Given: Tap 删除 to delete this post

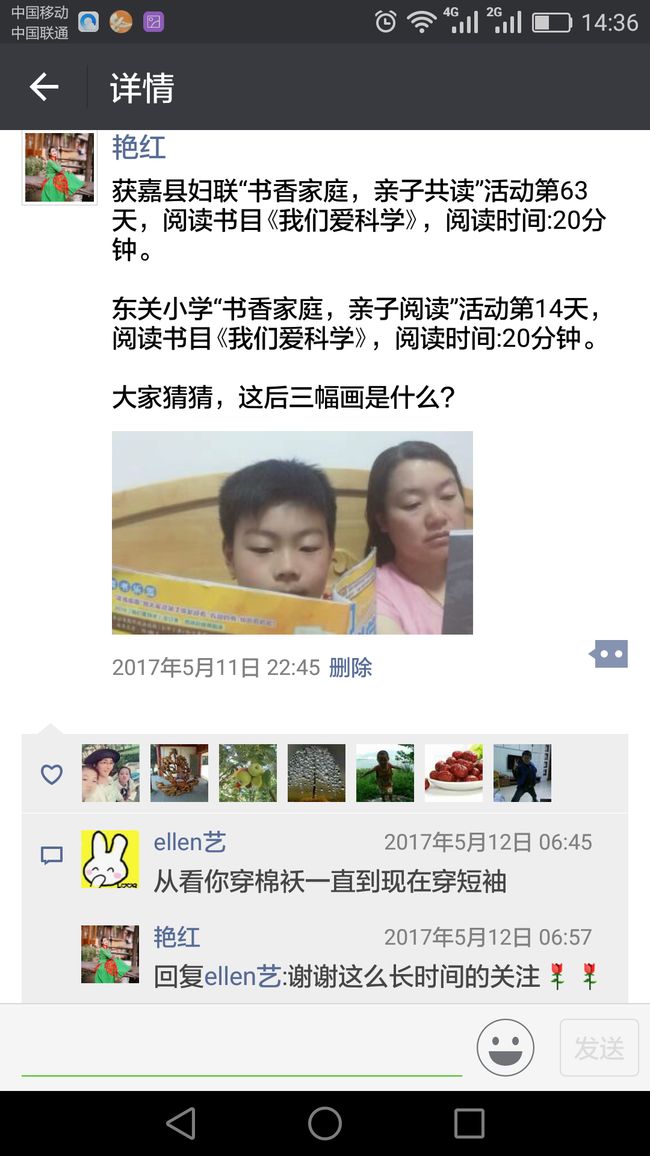Looking at the screenshot, I should pos(350,667).
